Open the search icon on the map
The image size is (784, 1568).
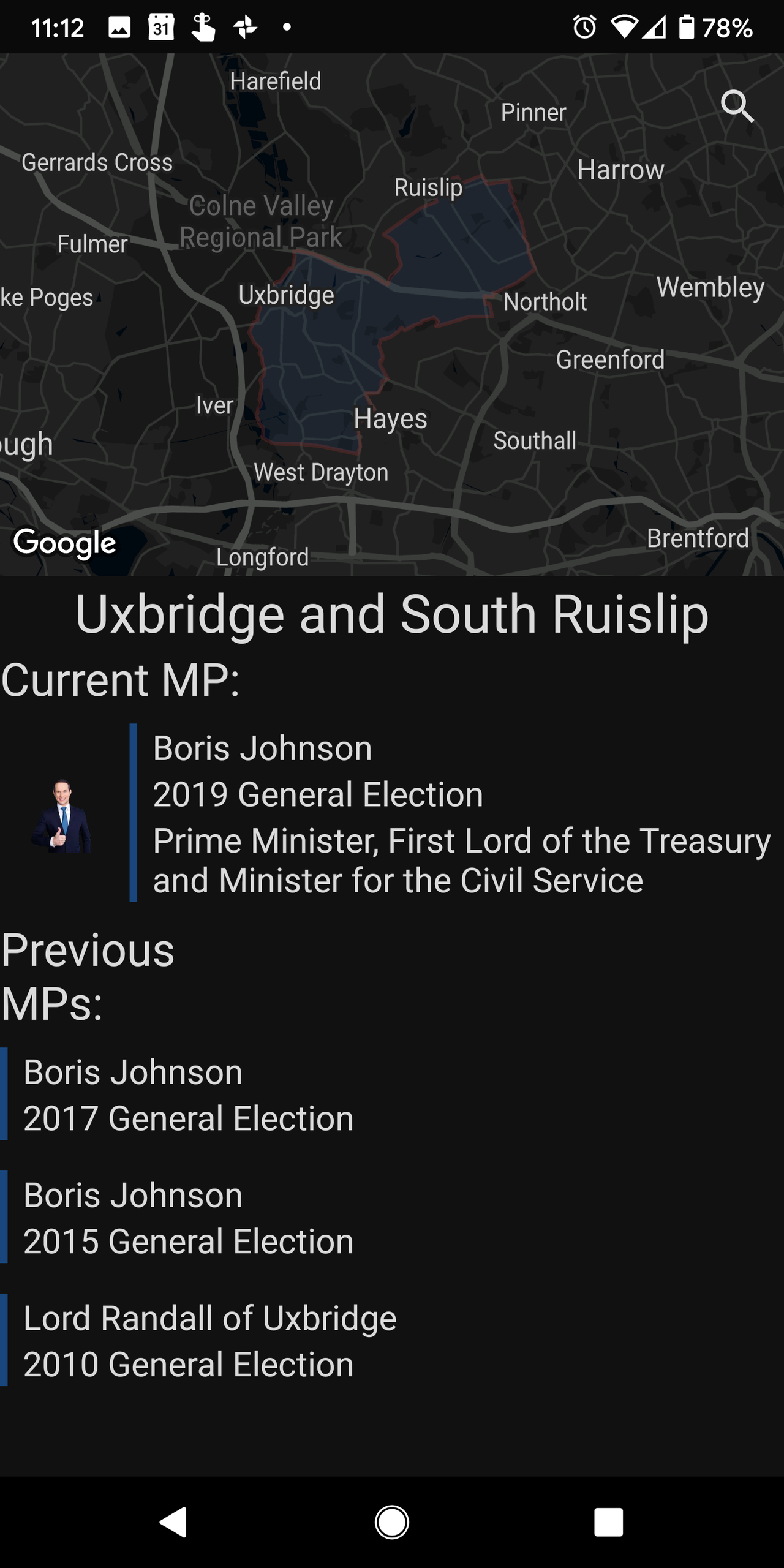[737, 107]
